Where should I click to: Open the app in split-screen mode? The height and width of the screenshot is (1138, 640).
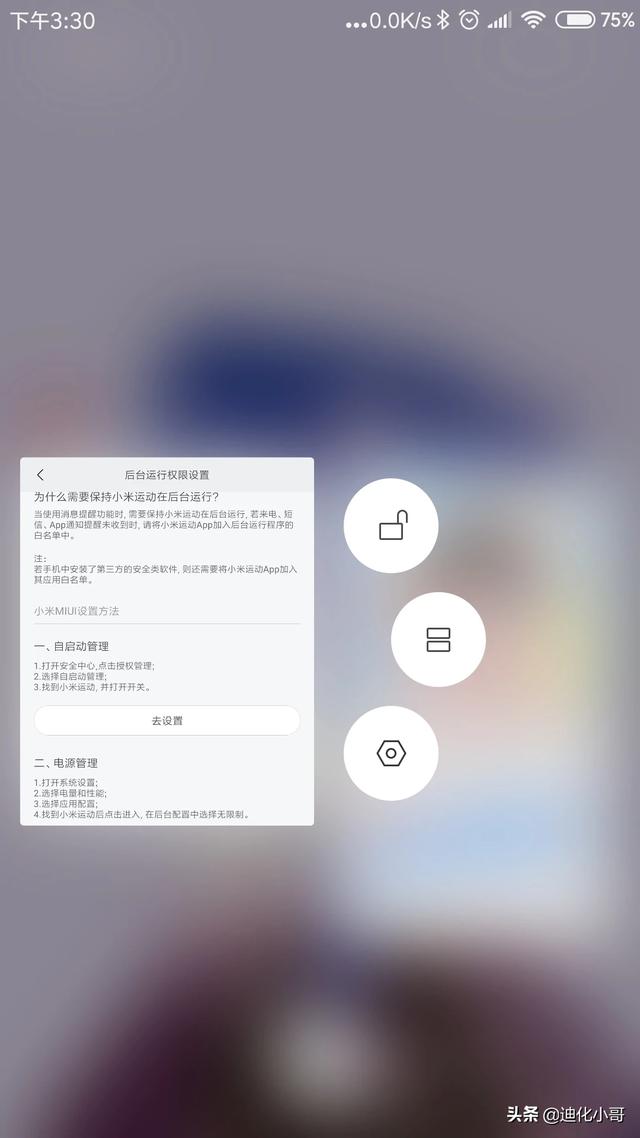tap(438, 639)
